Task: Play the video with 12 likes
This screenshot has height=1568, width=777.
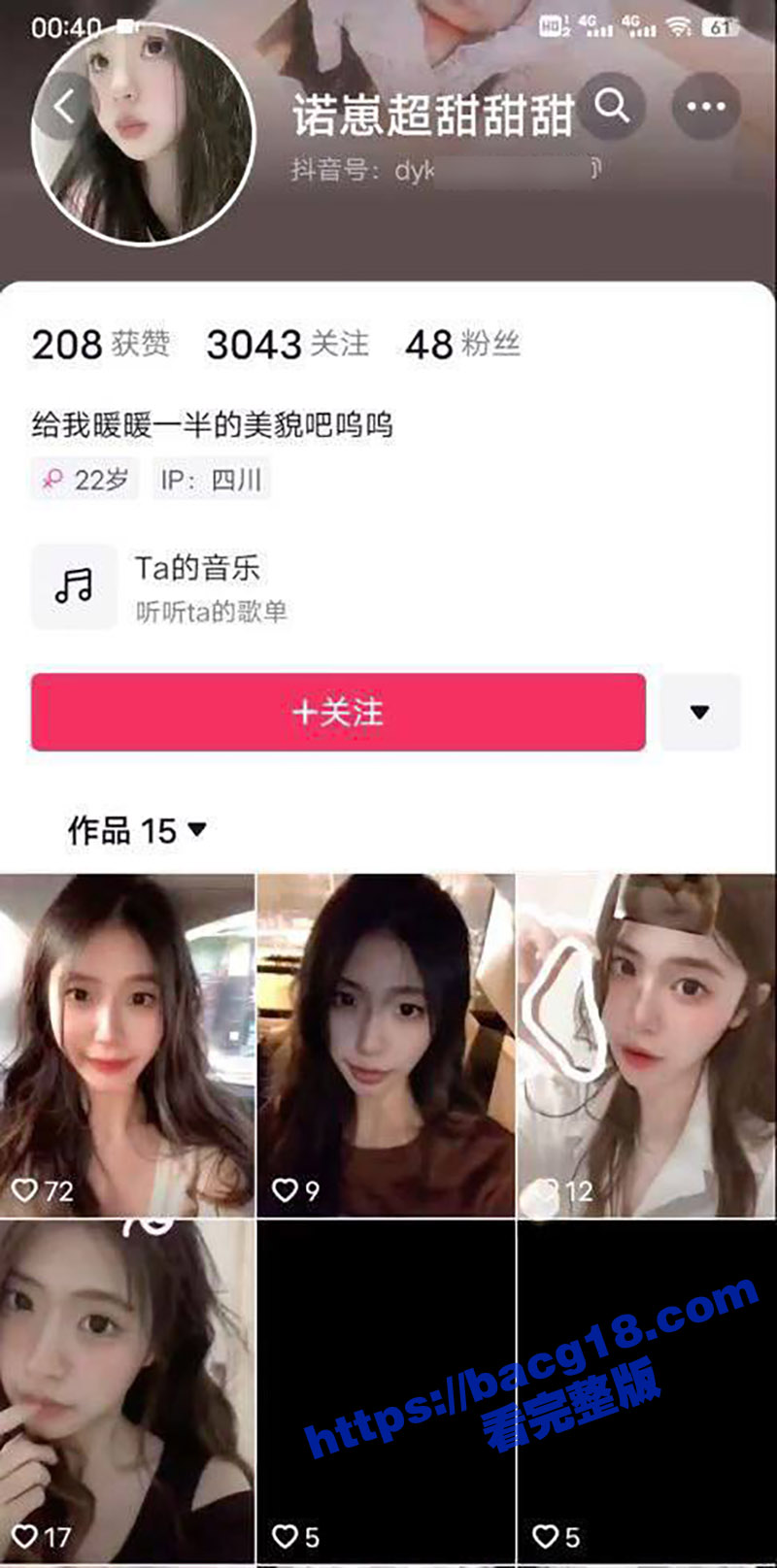Action: pyautogui.click(x=646, y=1044)
